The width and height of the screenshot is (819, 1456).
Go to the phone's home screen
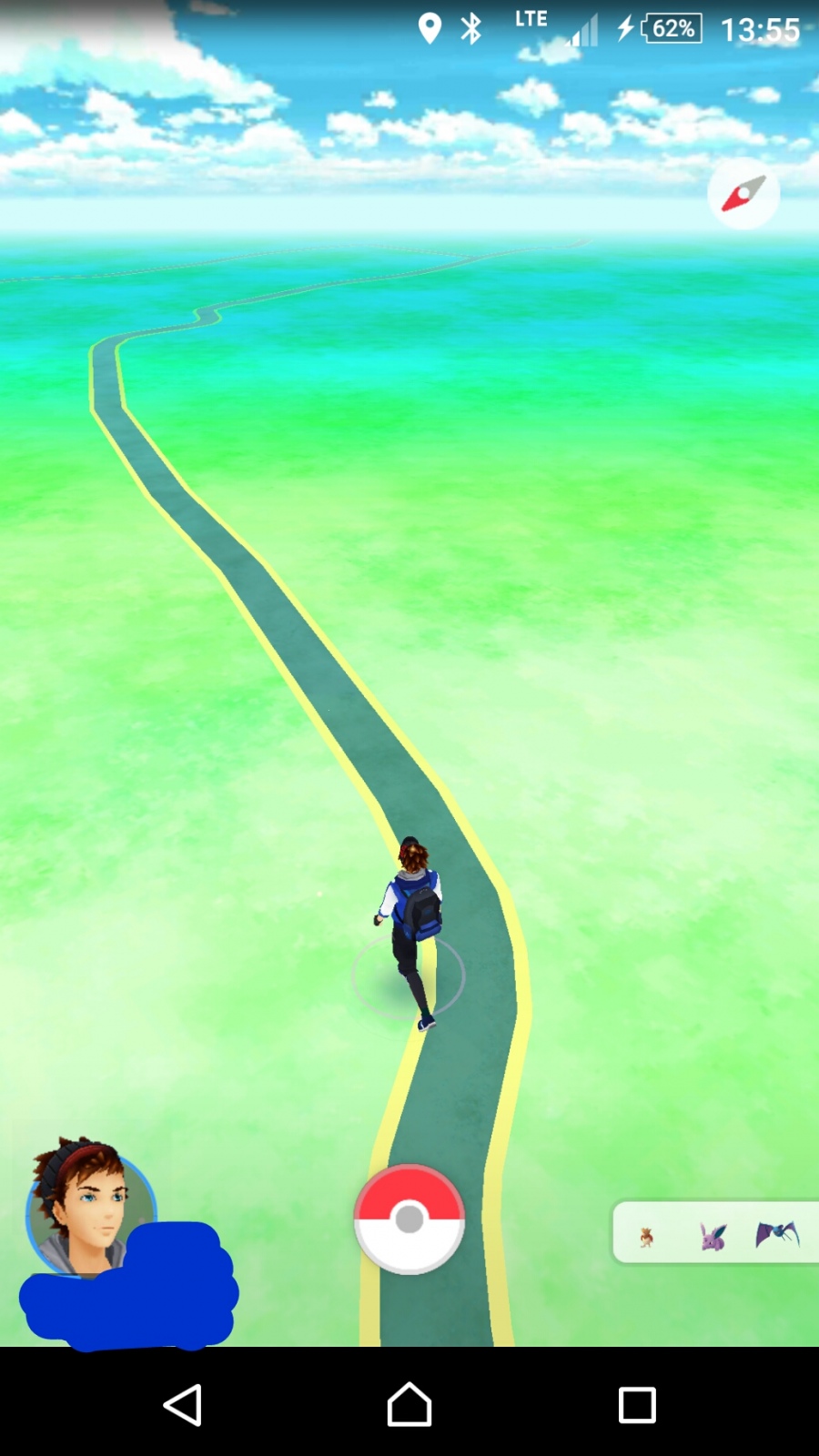[409, 1404]
